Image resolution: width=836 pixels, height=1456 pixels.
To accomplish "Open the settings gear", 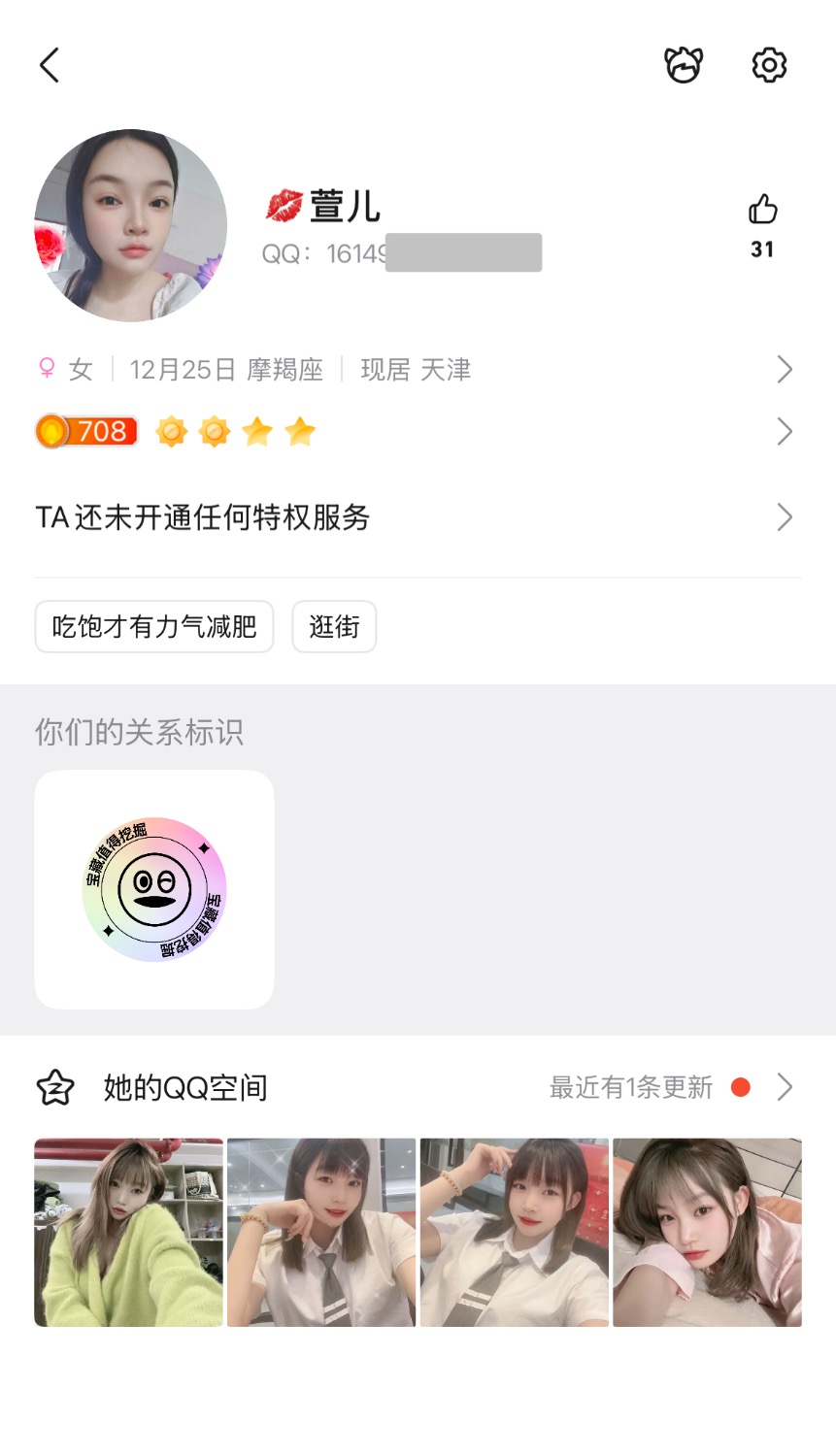I will tap(769, 65).
